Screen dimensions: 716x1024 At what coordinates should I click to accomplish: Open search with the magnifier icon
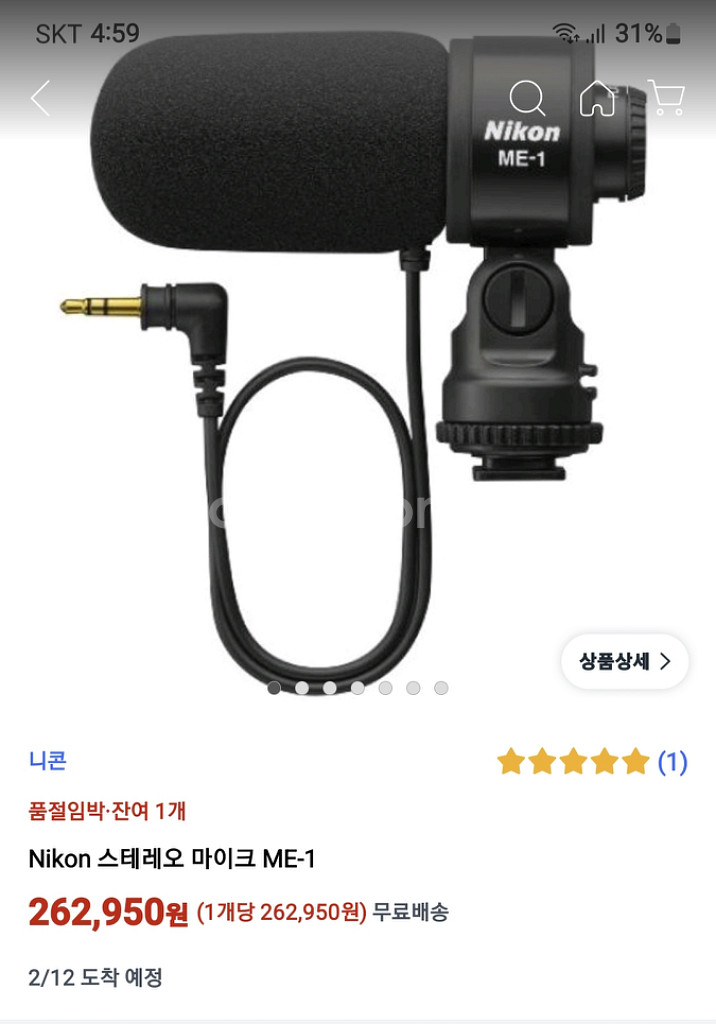[526, 98]
